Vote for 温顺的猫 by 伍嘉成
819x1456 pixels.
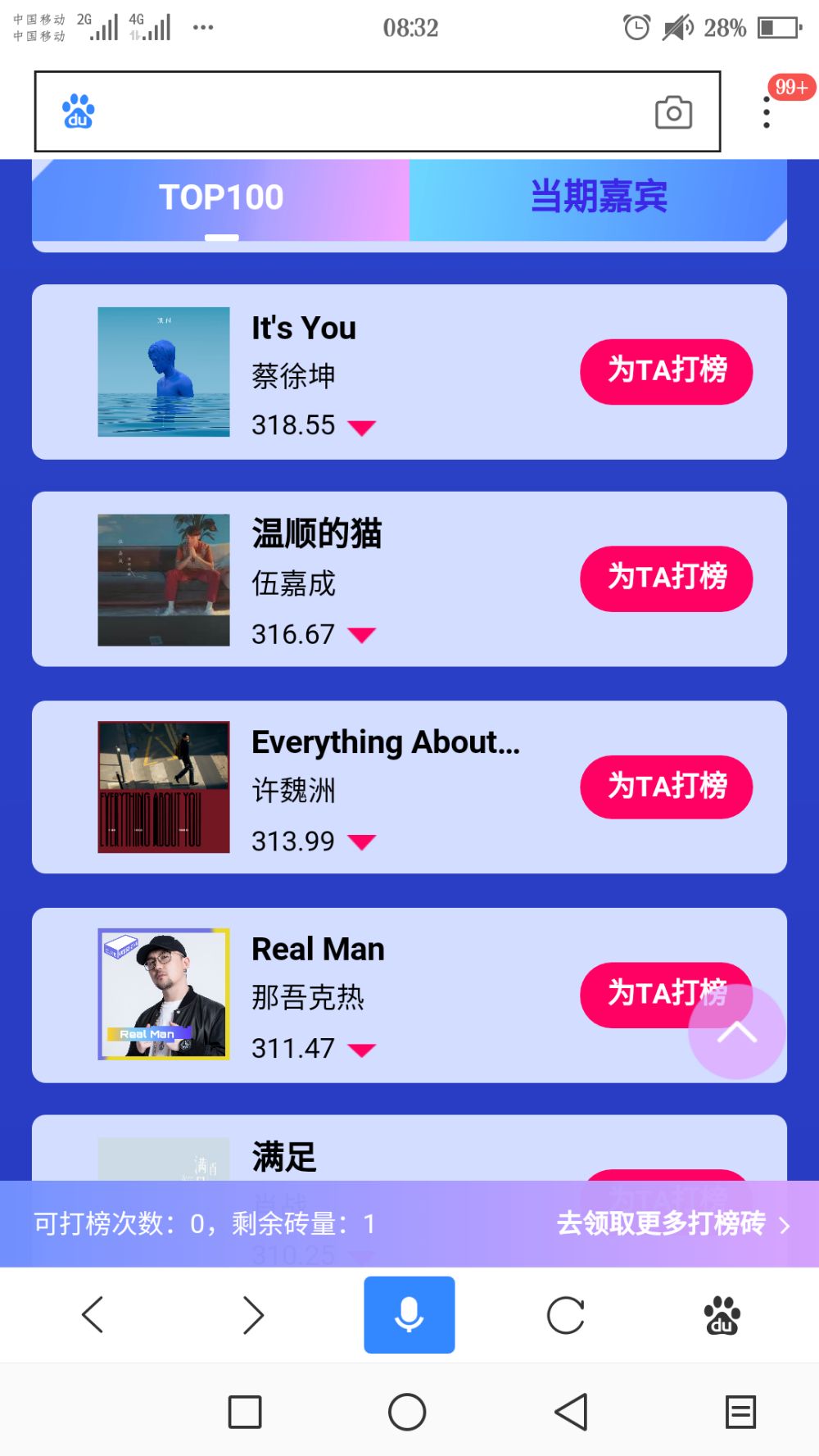(666, 578)
